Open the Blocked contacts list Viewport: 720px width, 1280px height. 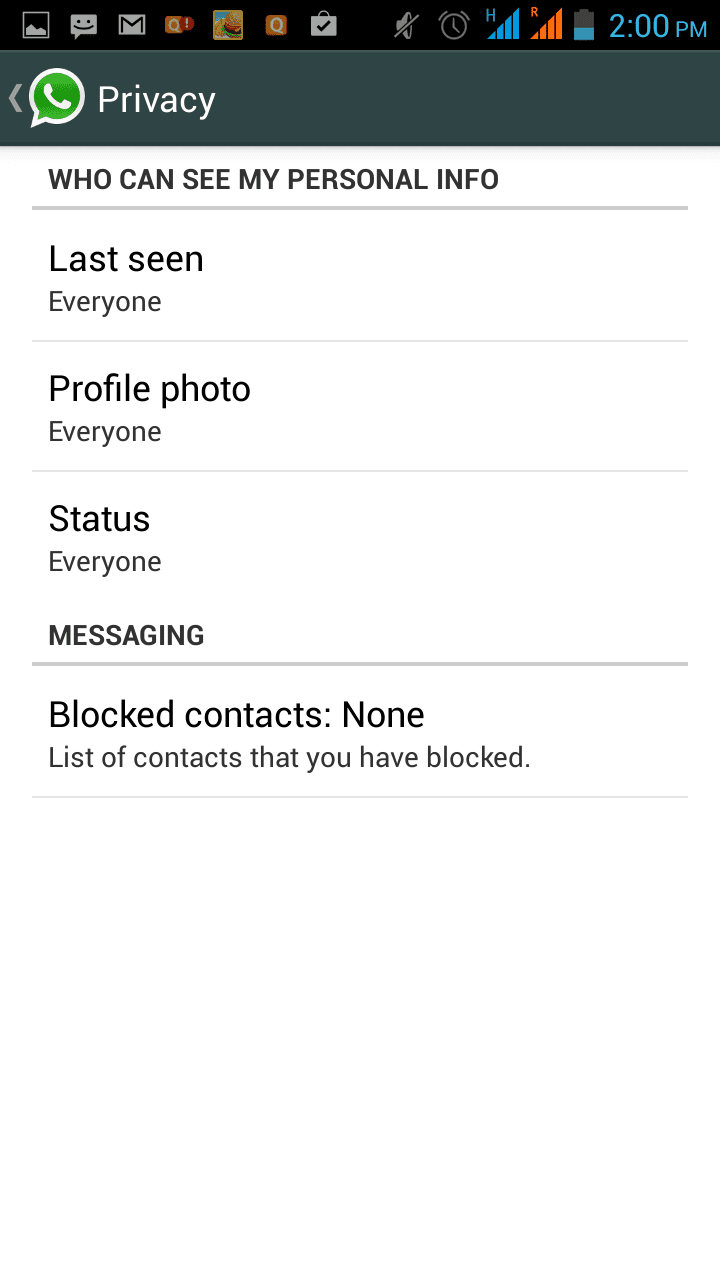[360, 732]
